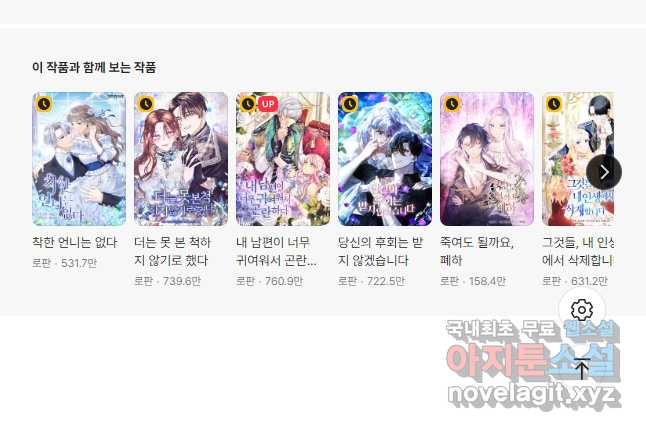Open 내 남편이 너무 귀여워서 곤란 webtoon

[x=283, y=159]
